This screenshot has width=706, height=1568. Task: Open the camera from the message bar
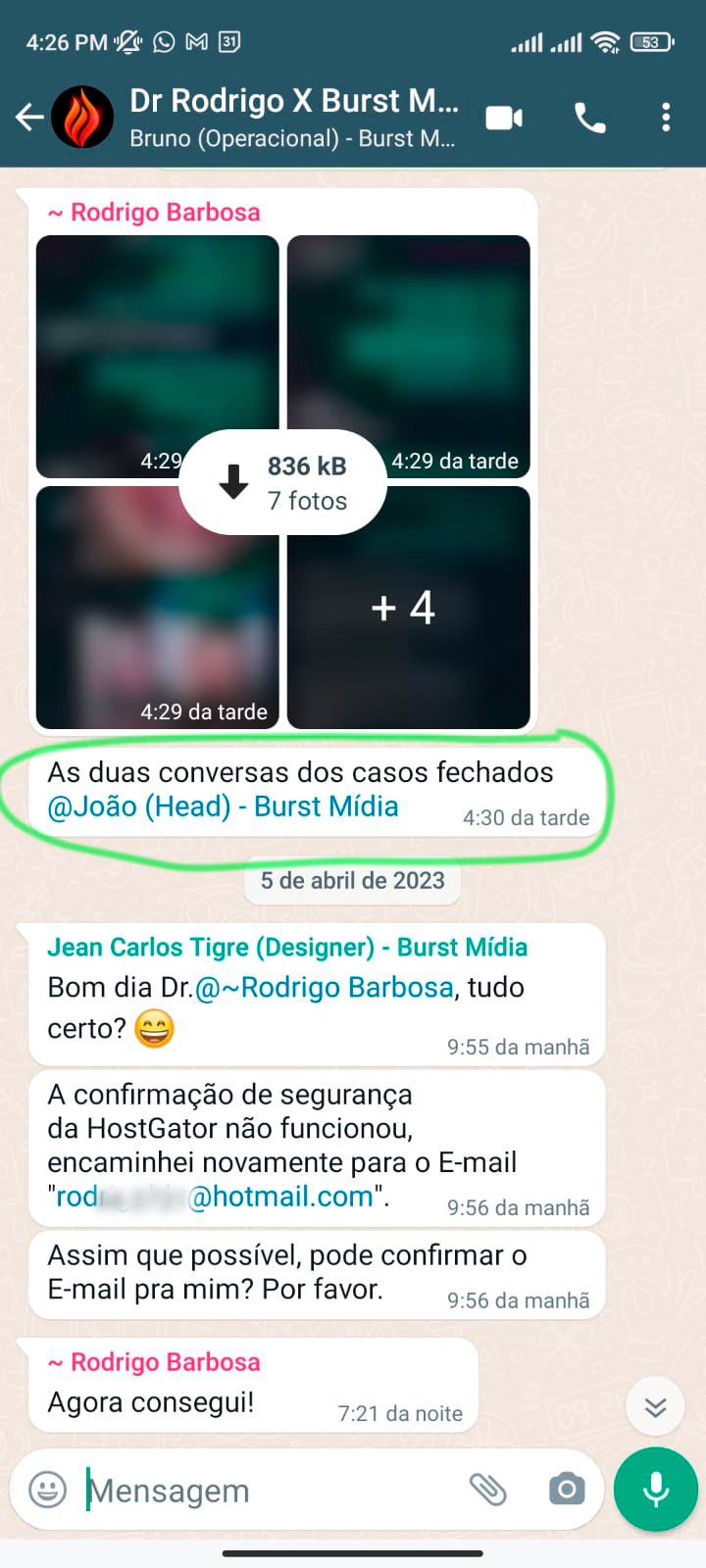[567, 1490]
